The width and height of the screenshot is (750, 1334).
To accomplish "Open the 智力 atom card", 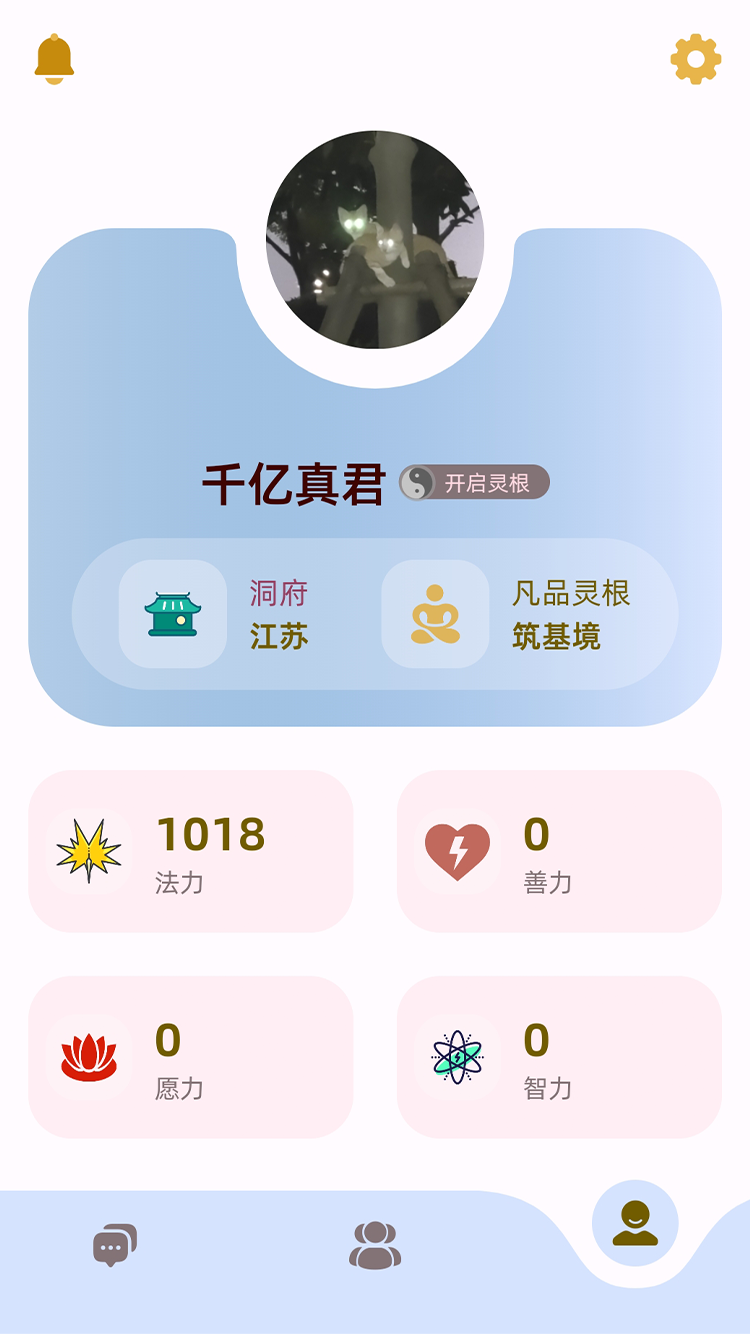I will pyautogui.click(x=559, y=1057).
